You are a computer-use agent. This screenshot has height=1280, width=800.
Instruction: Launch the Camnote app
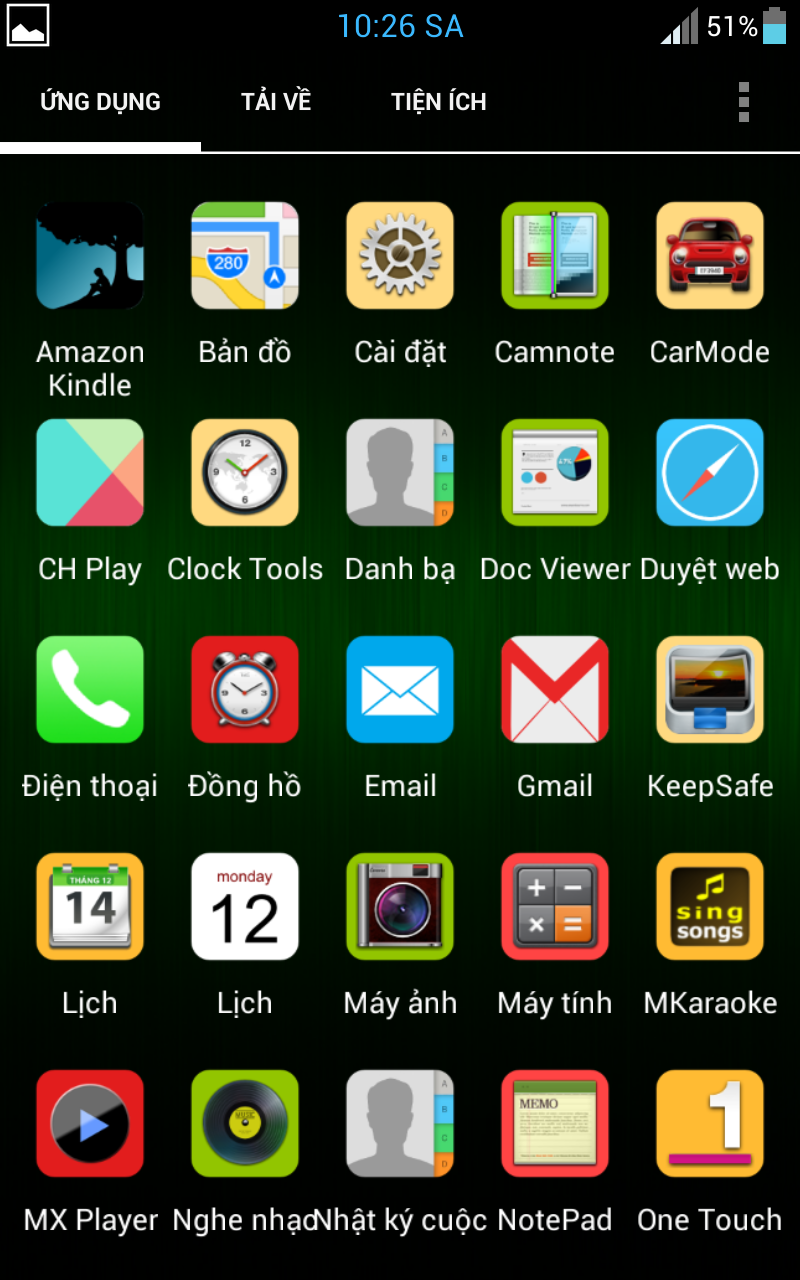coord(555,256)
